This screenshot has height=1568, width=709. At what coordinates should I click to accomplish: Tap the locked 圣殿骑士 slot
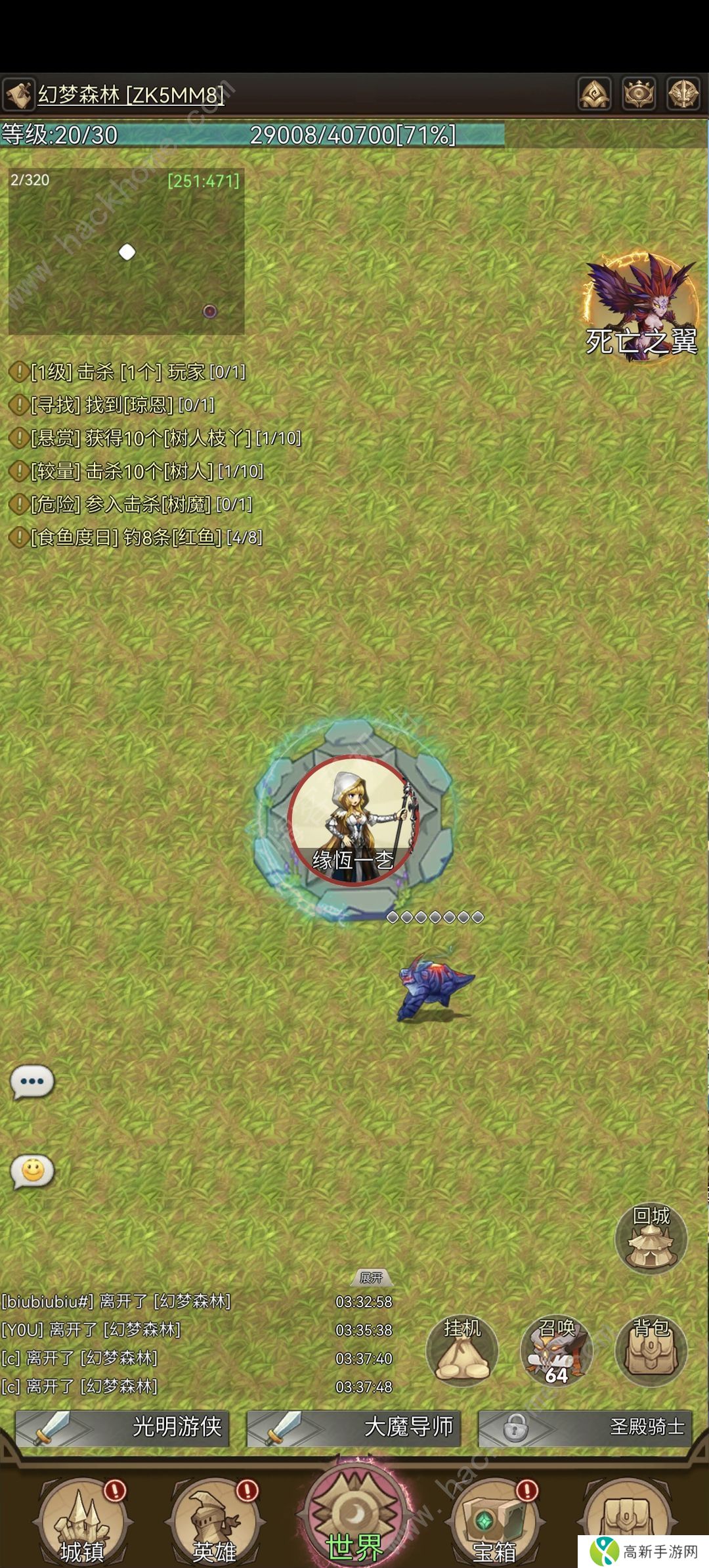tap(585, 1427)
